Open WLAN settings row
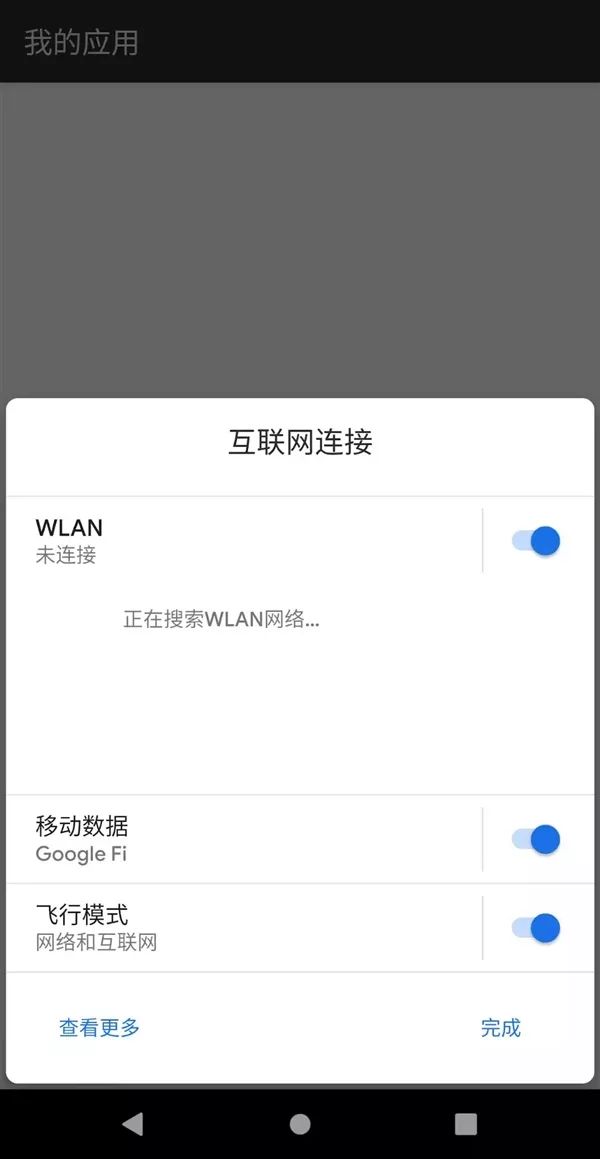 240,540
